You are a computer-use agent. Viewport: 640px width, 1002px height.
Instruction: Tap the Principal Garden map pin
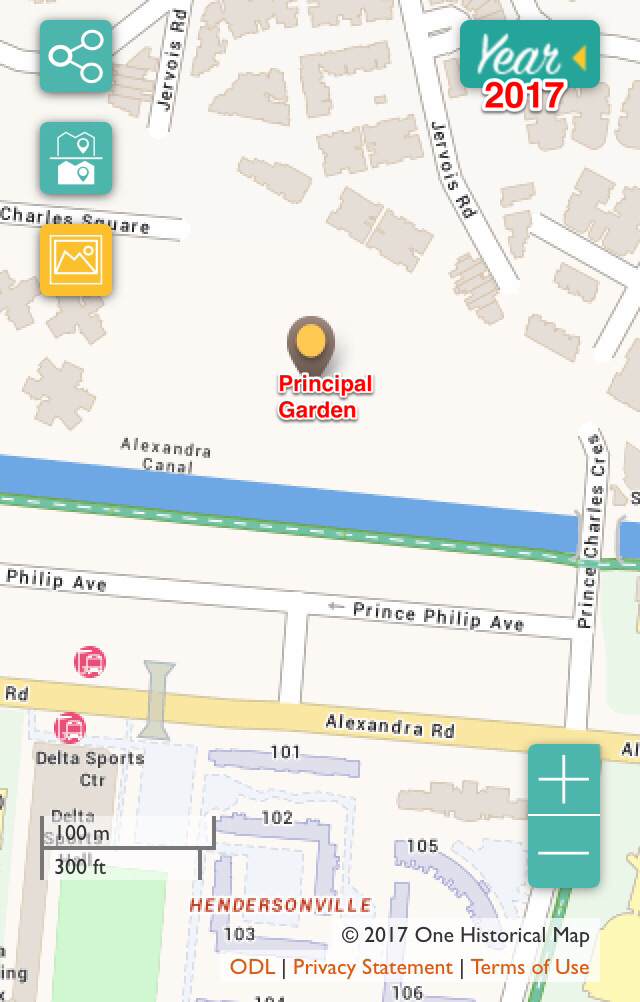[x=311, y=345]
